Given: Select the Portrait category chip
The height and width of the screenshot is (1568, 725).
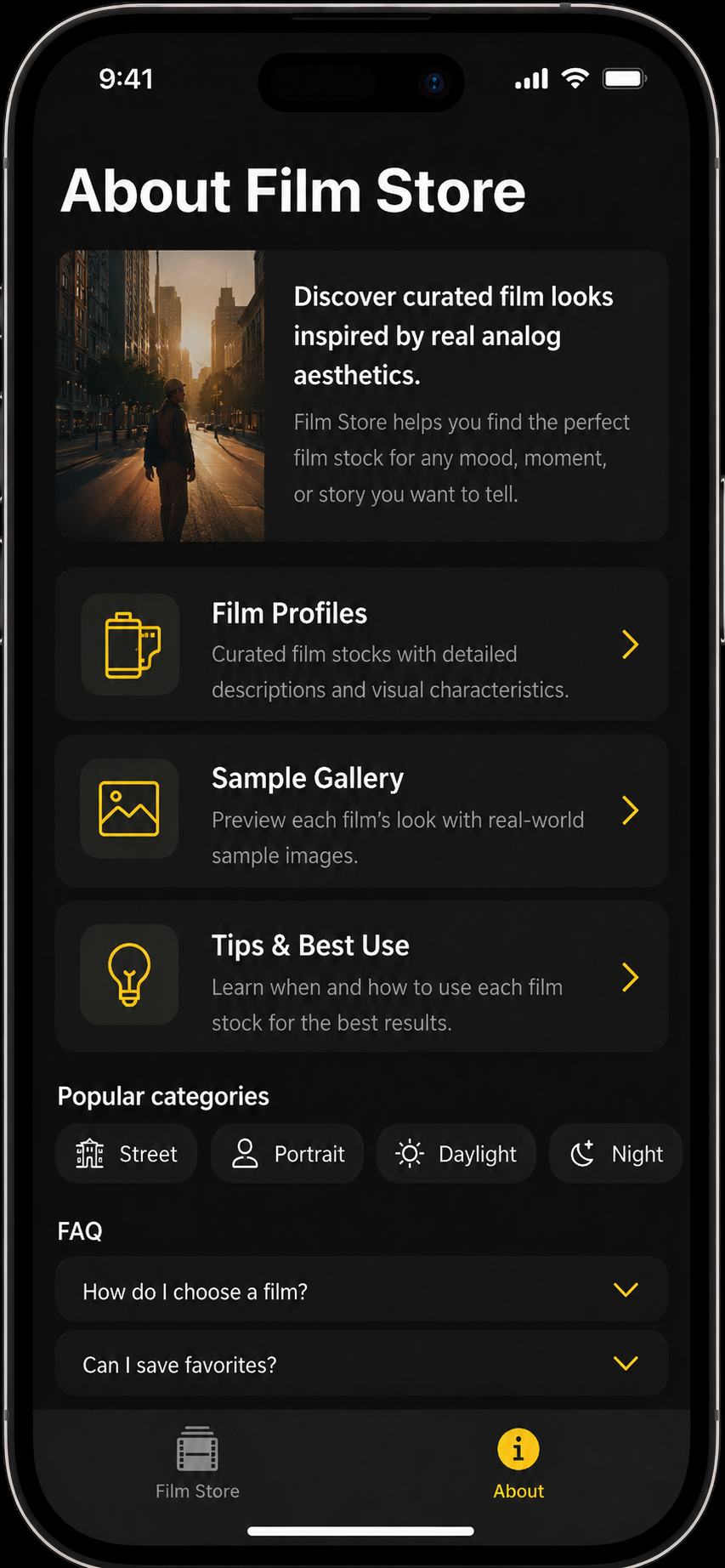Looking at the screenshot, I should (287, 1154).
